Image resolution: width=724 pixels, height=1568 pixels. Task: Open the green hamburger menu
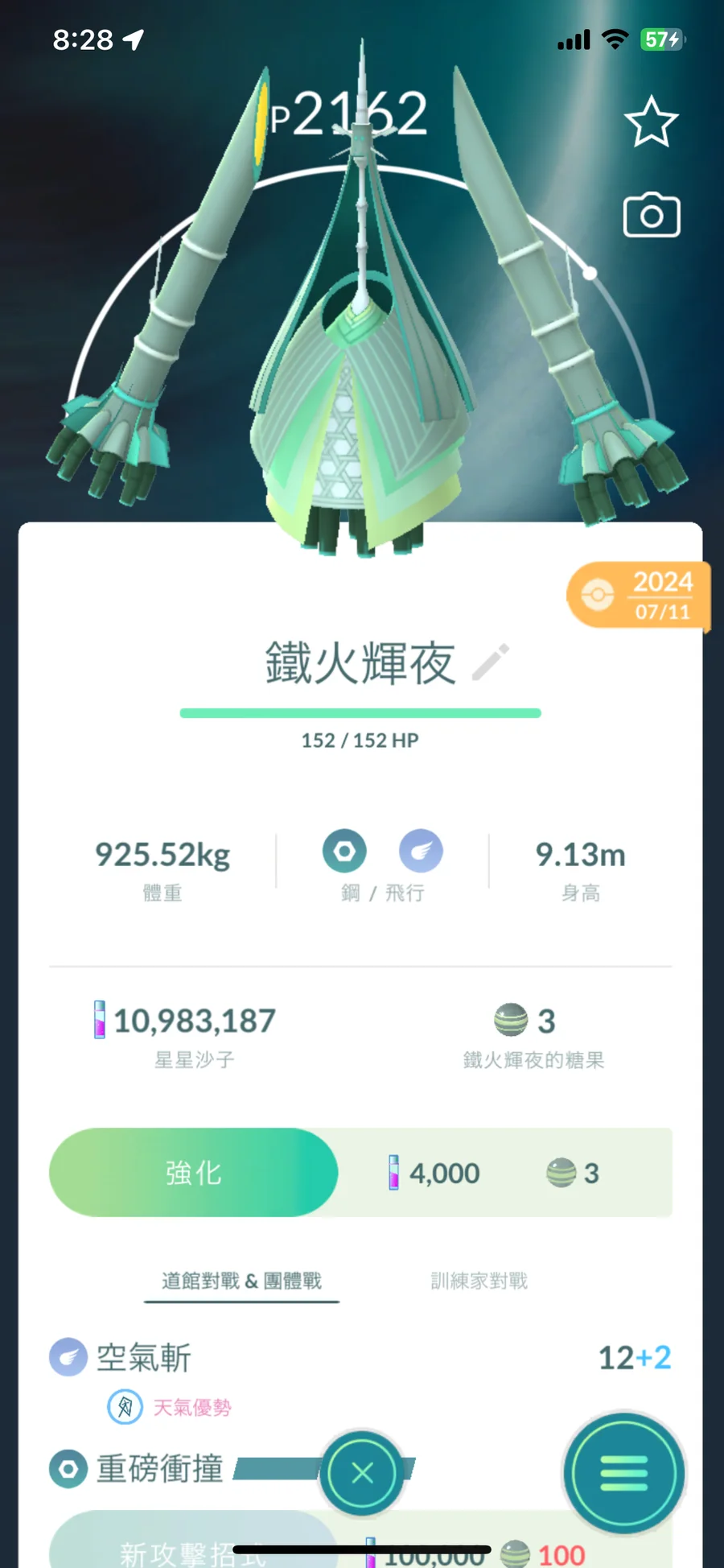623,1473
